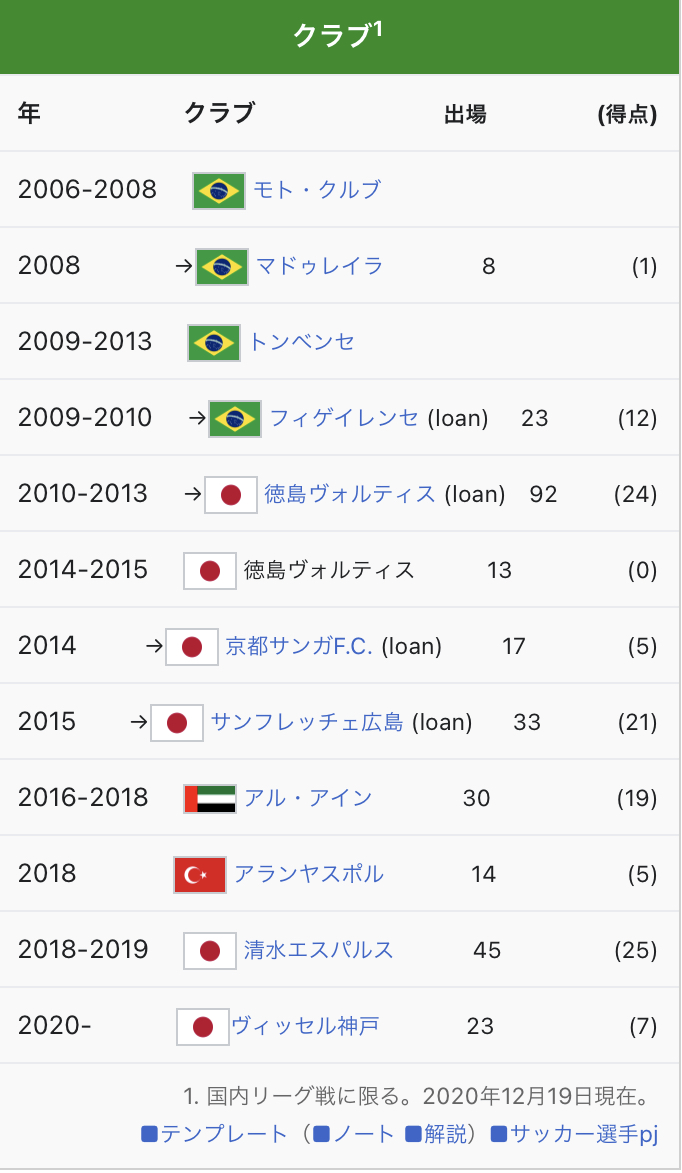Open the サンフレッチェ広島 link
682x1173 pixels.
[307, 721]
